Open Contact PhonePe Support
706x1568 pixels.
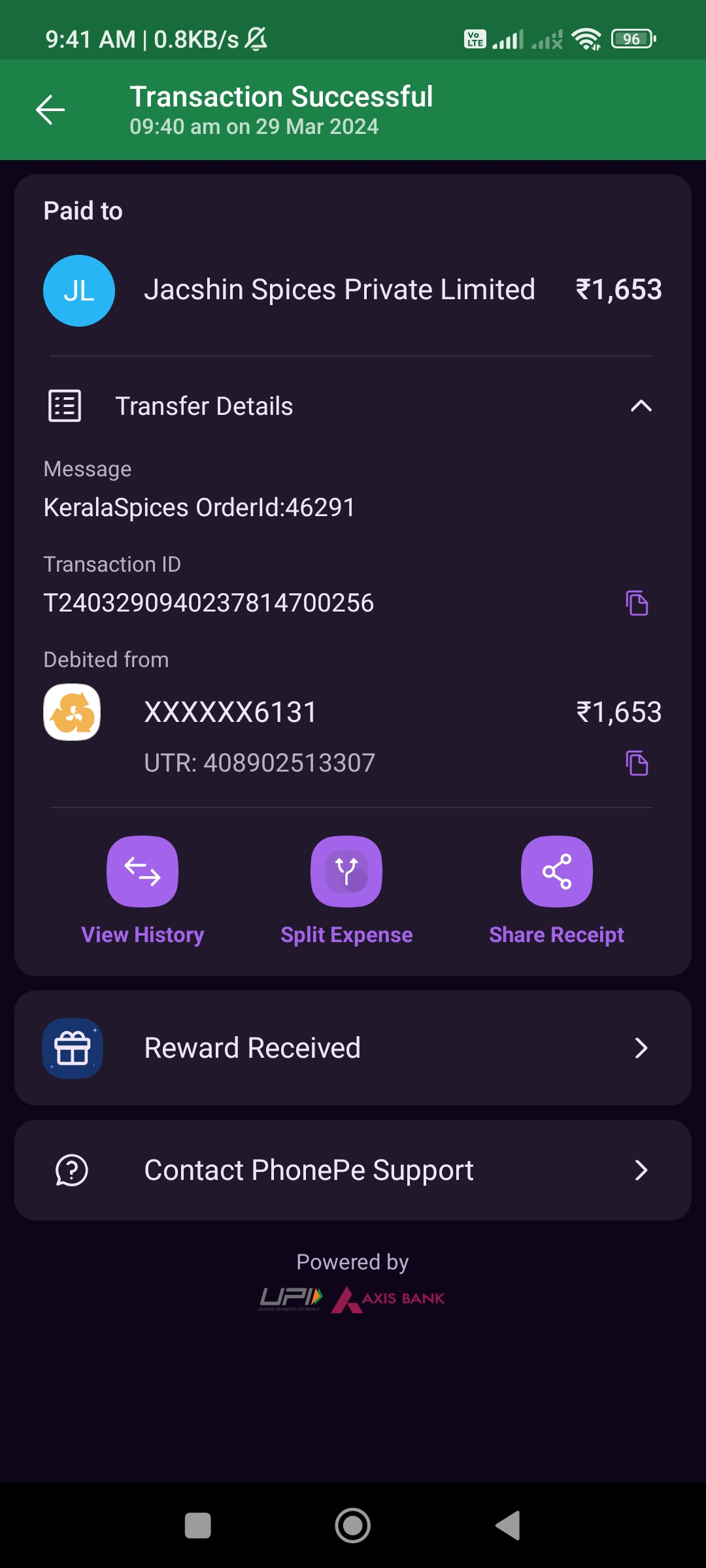[309, 1169]
